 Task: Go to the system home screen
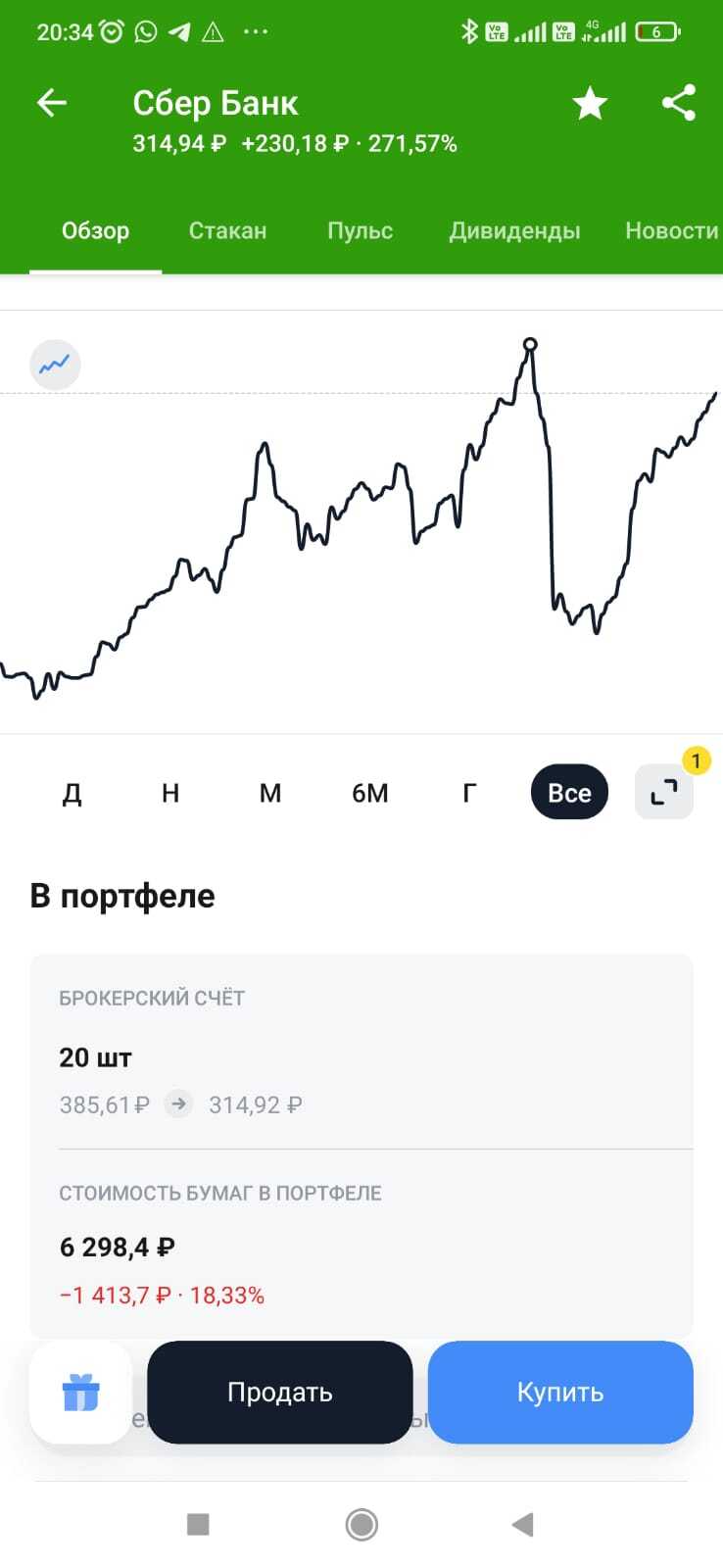pos(361,1524)
